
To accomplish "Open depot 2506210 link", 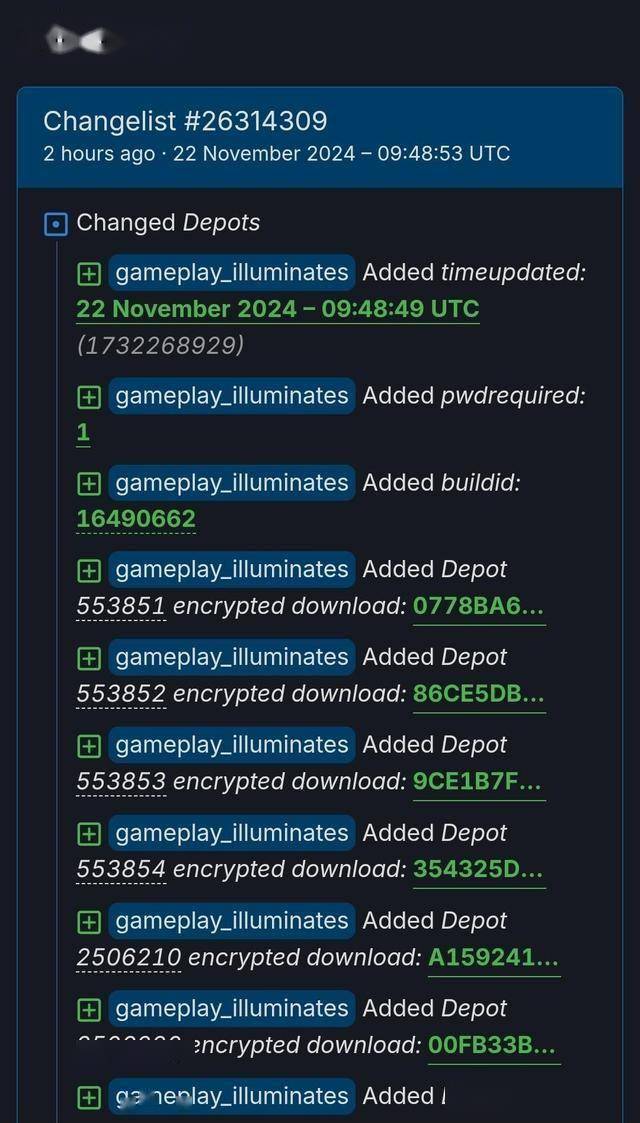I will click(129, 958).
